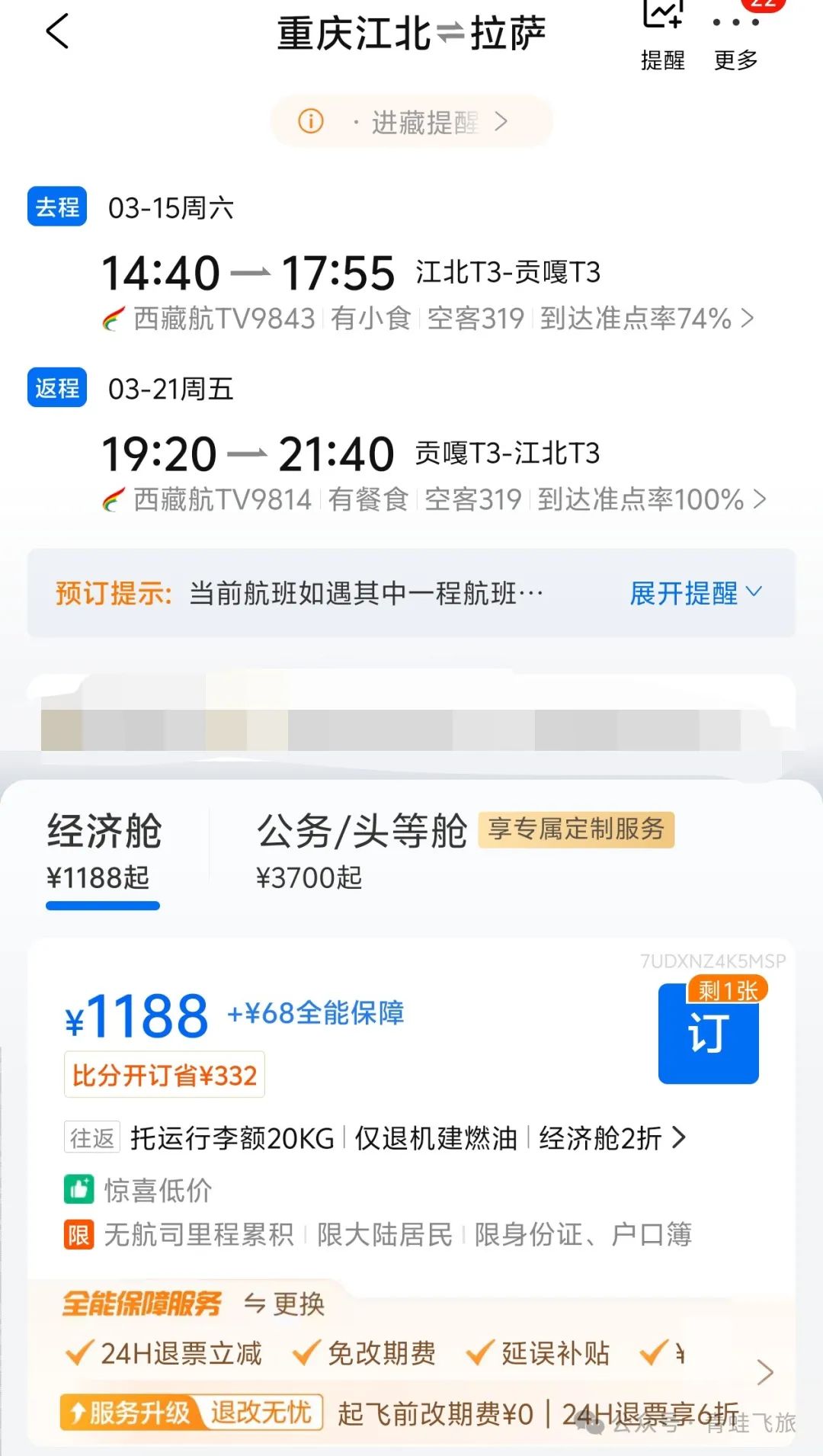This screenshot has height=1456, width=823.
Task: Open the 全能保障服务 details arrow
Action: coord(764,1372)
